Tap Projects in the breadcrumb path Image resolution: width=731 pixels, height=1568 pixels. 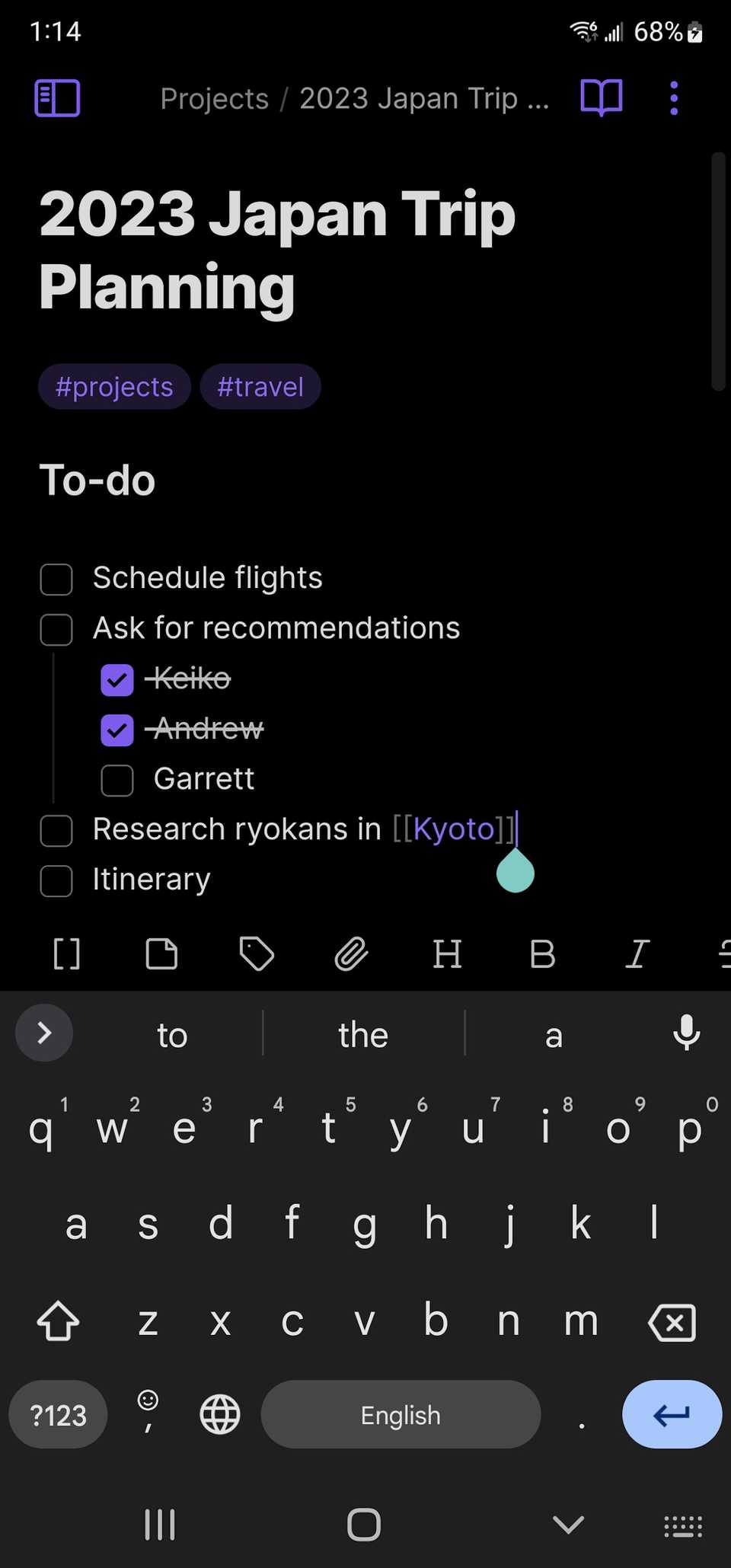(214, 97)
